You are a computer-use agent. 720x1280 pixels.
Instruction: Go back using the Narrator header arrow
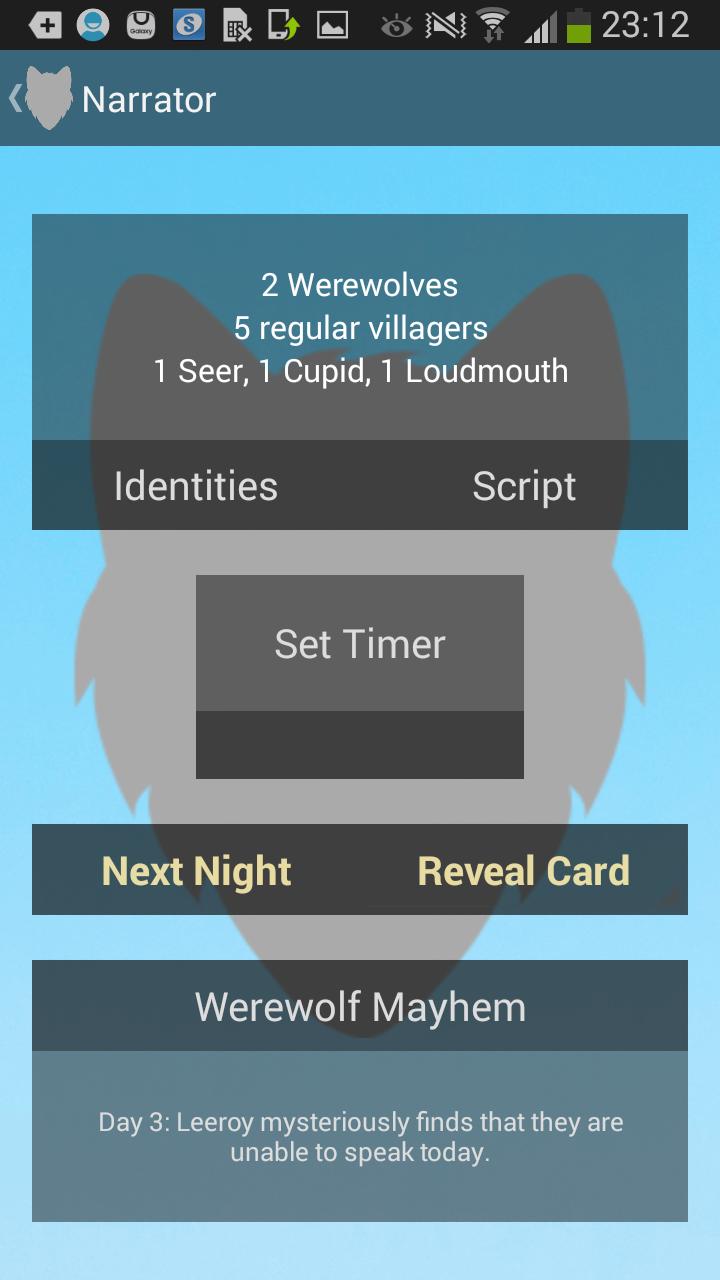point(40,99)
